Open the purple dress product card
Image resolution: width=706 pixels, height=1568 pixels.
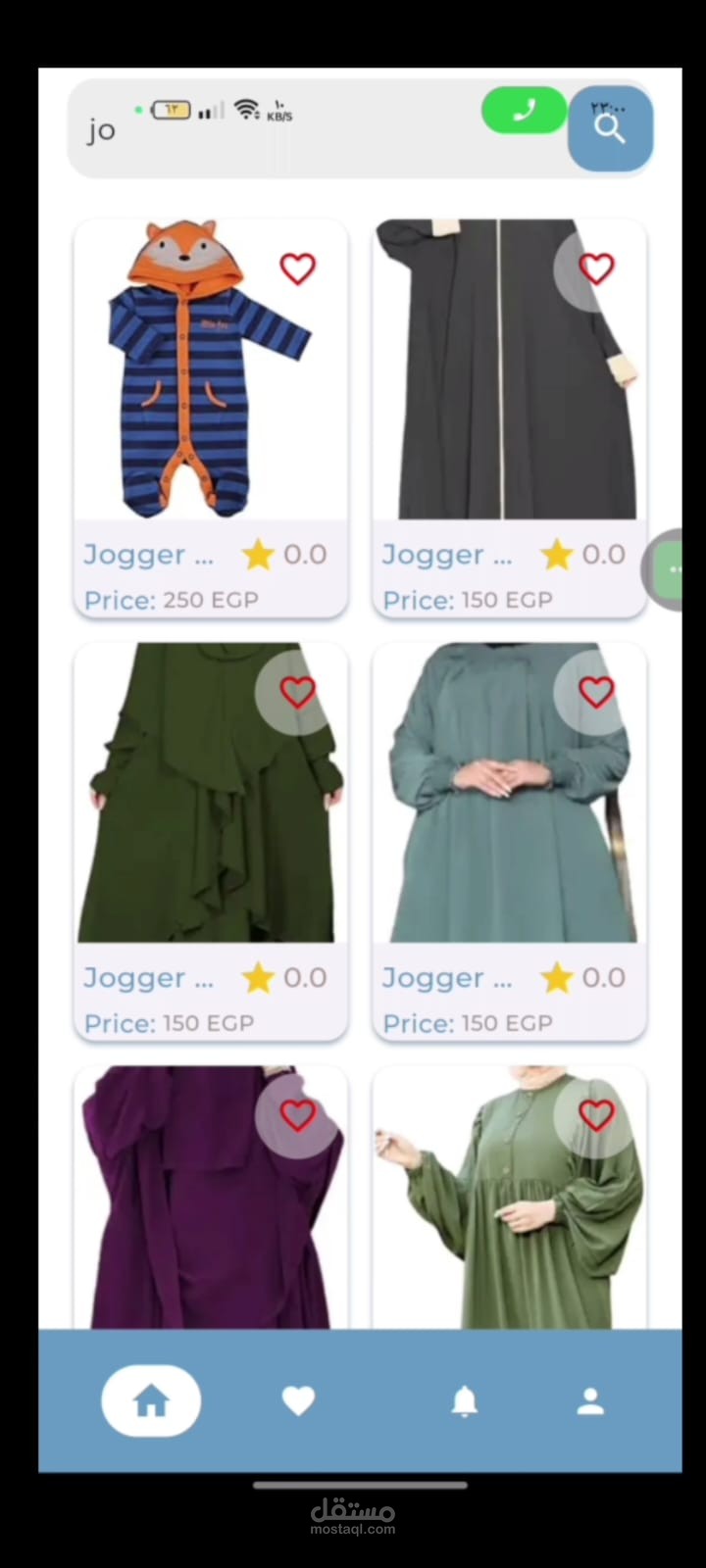(x=211, y=1215)
